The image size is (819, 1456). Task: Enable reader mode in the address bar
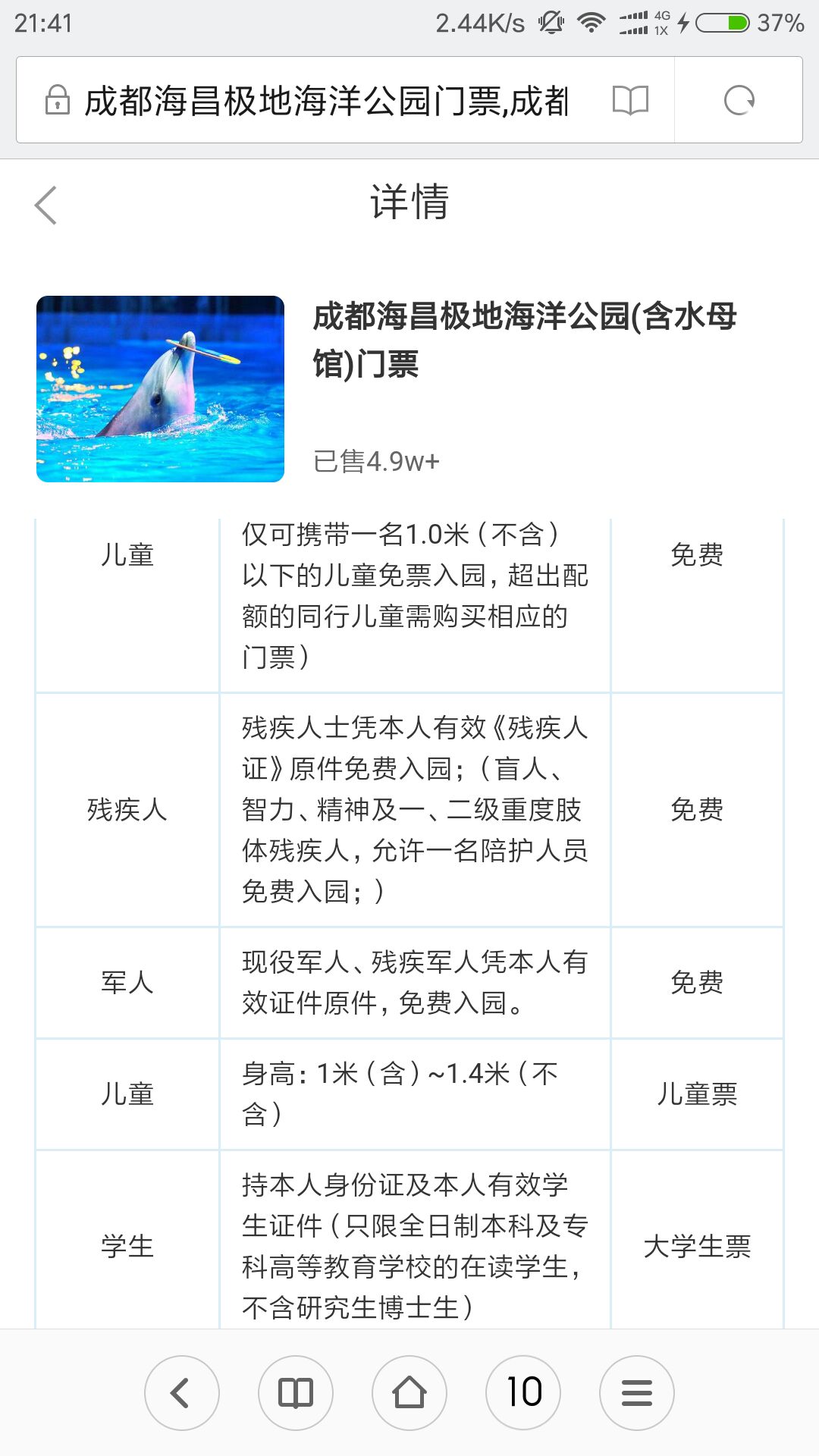click(630, 100)
